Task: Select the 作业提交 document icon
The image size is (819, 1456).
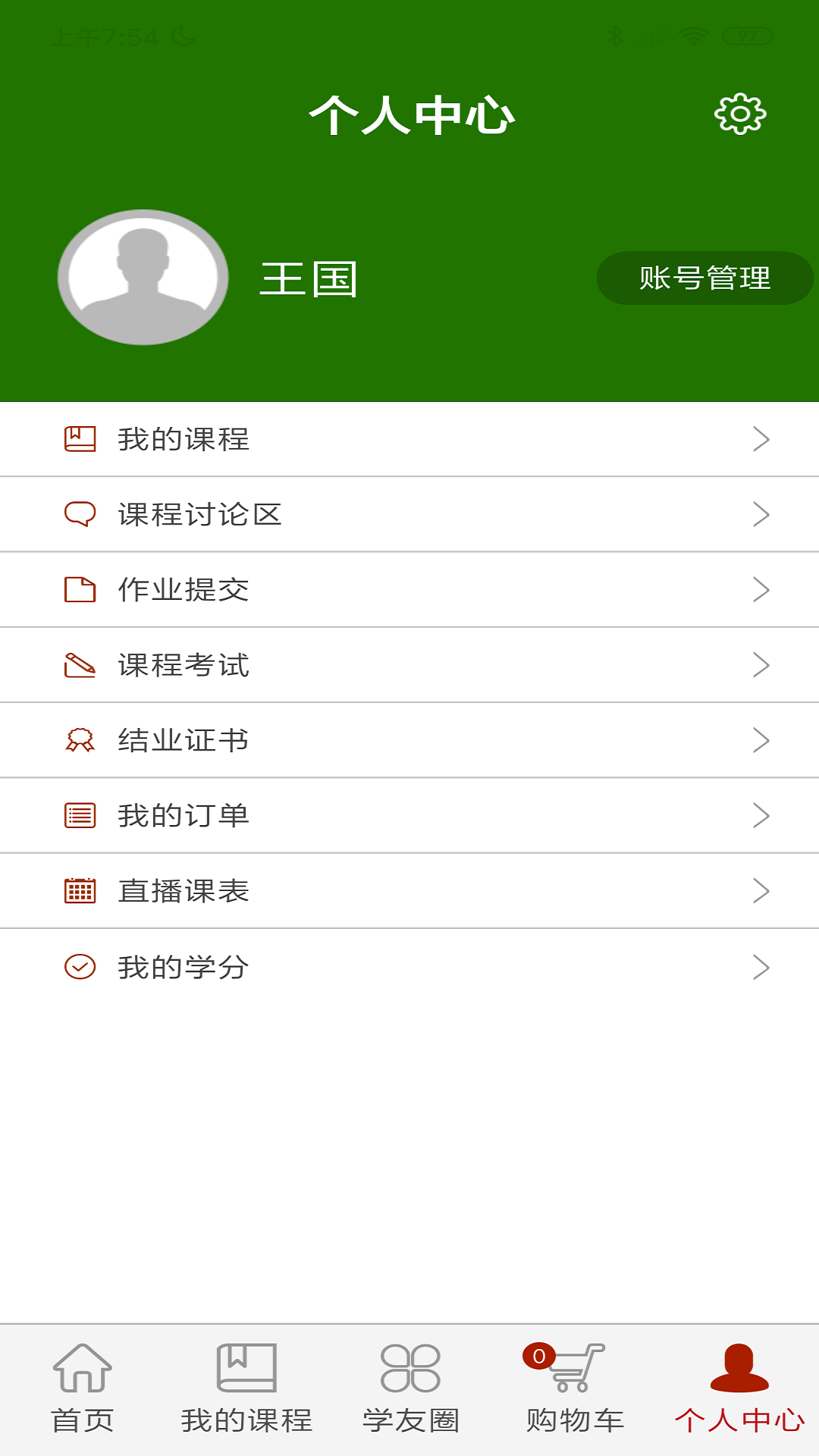Action: coord(80,589)
